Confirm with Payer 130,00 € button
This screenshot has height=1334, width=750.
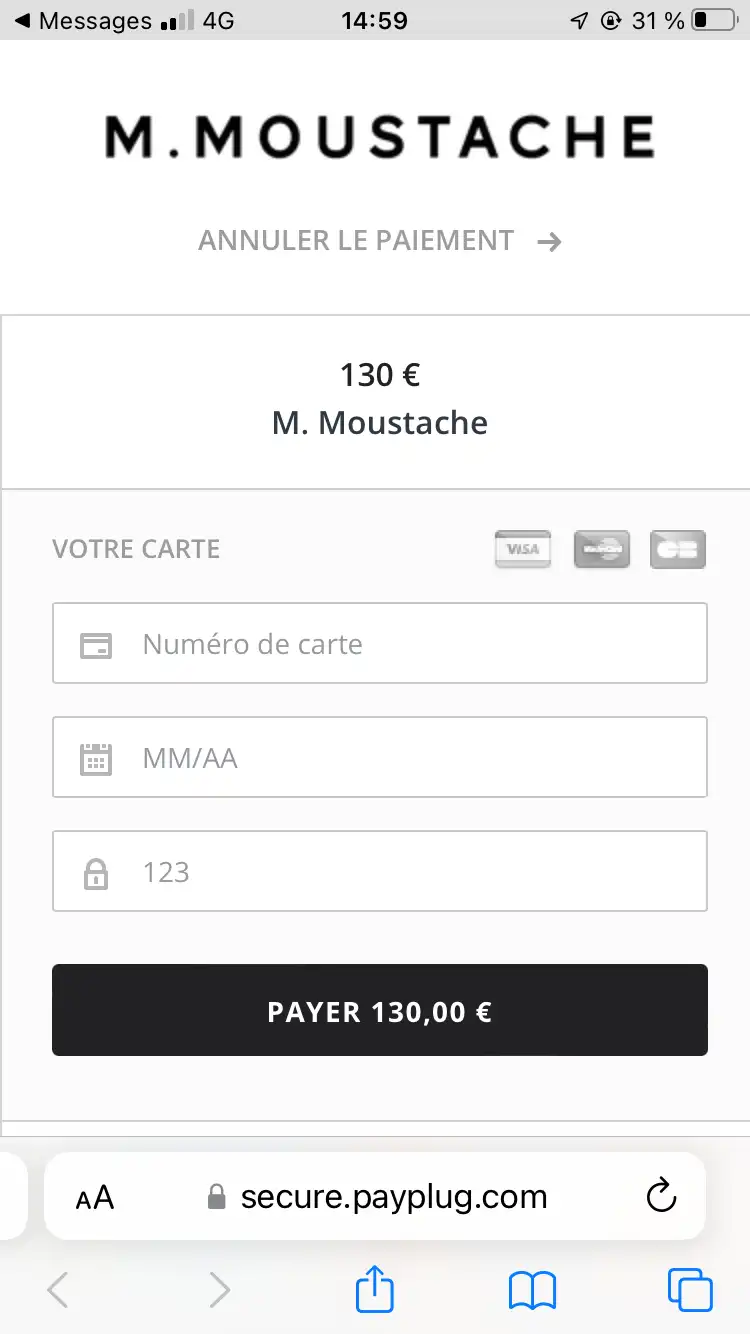click(x=380, y=1011)
